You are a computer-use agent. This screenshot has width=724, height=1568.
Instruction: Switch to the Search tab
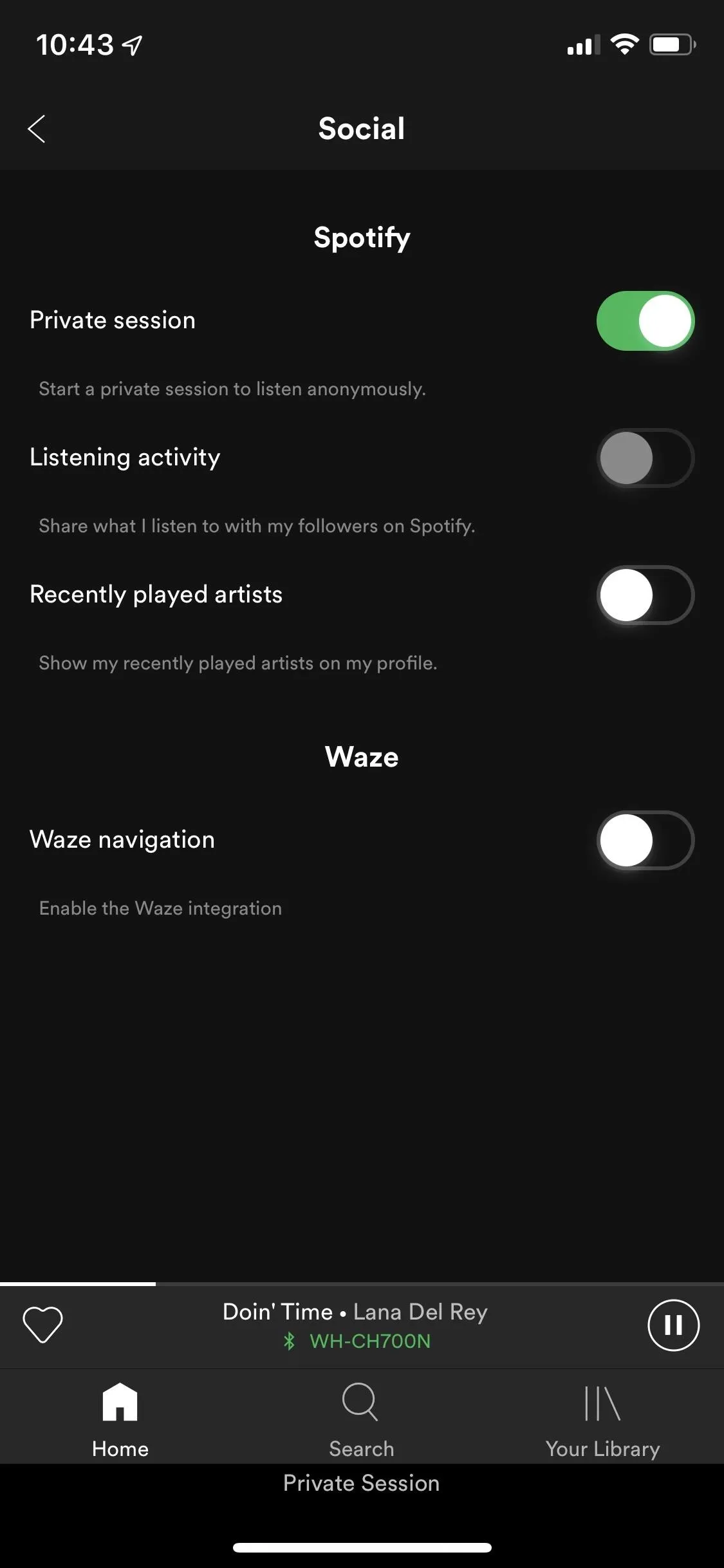[362, 1420]
